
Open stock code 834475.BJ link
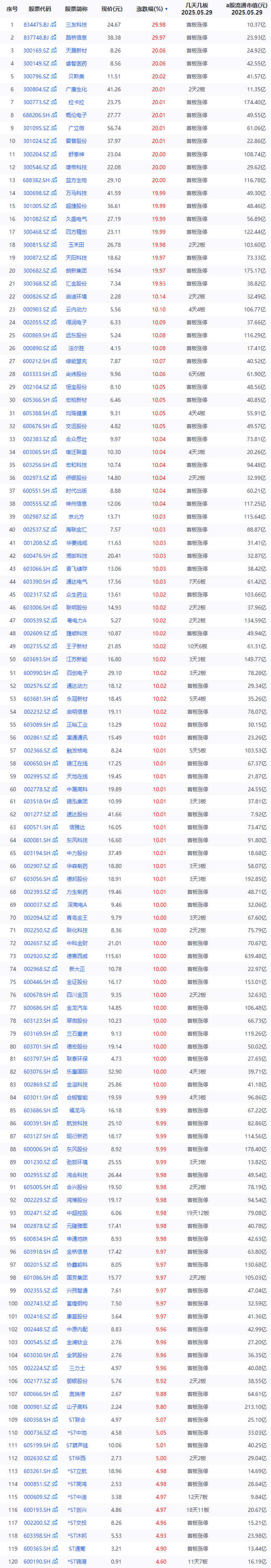click(36, 25)
